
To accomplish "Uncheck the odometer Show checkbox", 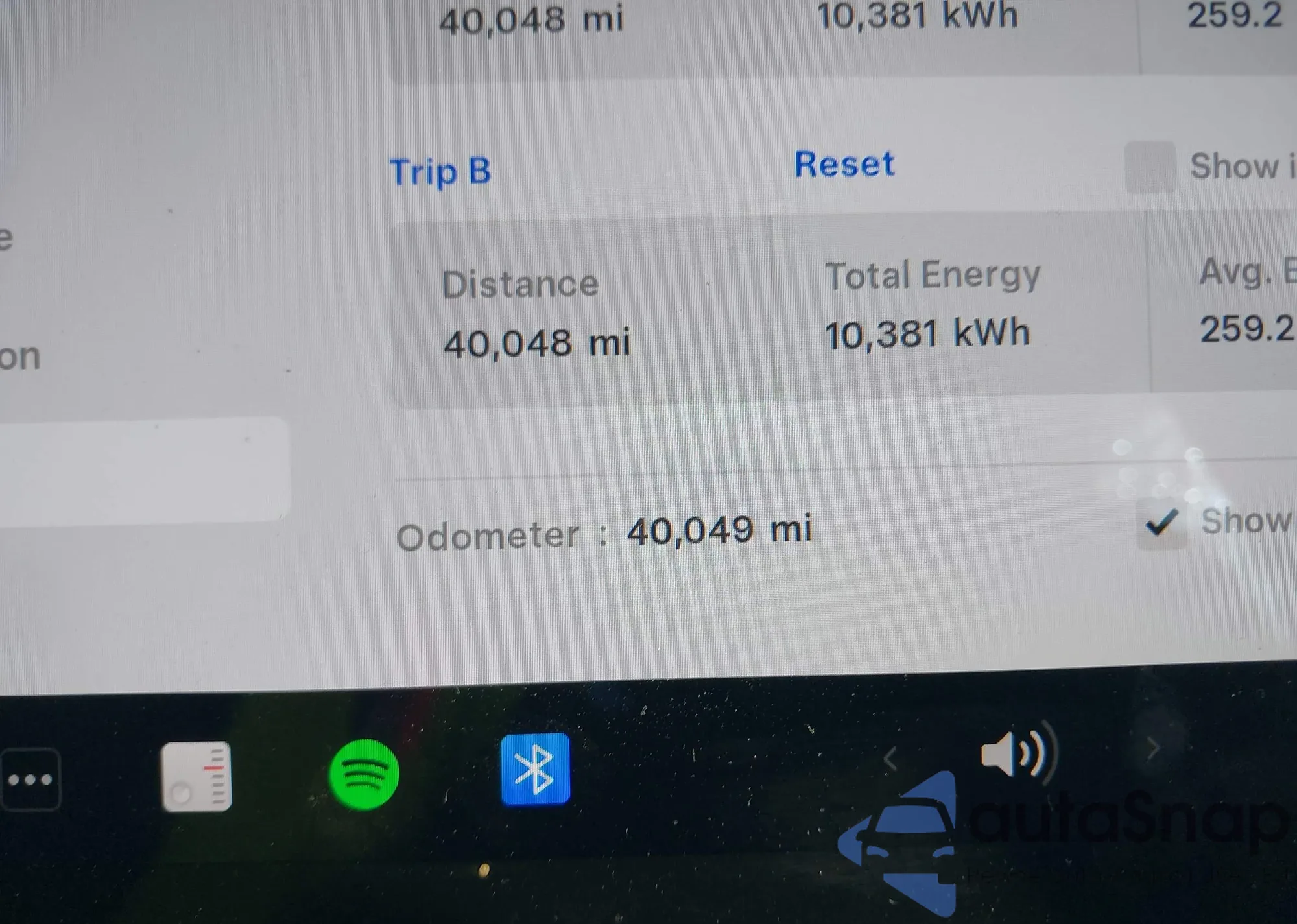I will click(1161, 523).
